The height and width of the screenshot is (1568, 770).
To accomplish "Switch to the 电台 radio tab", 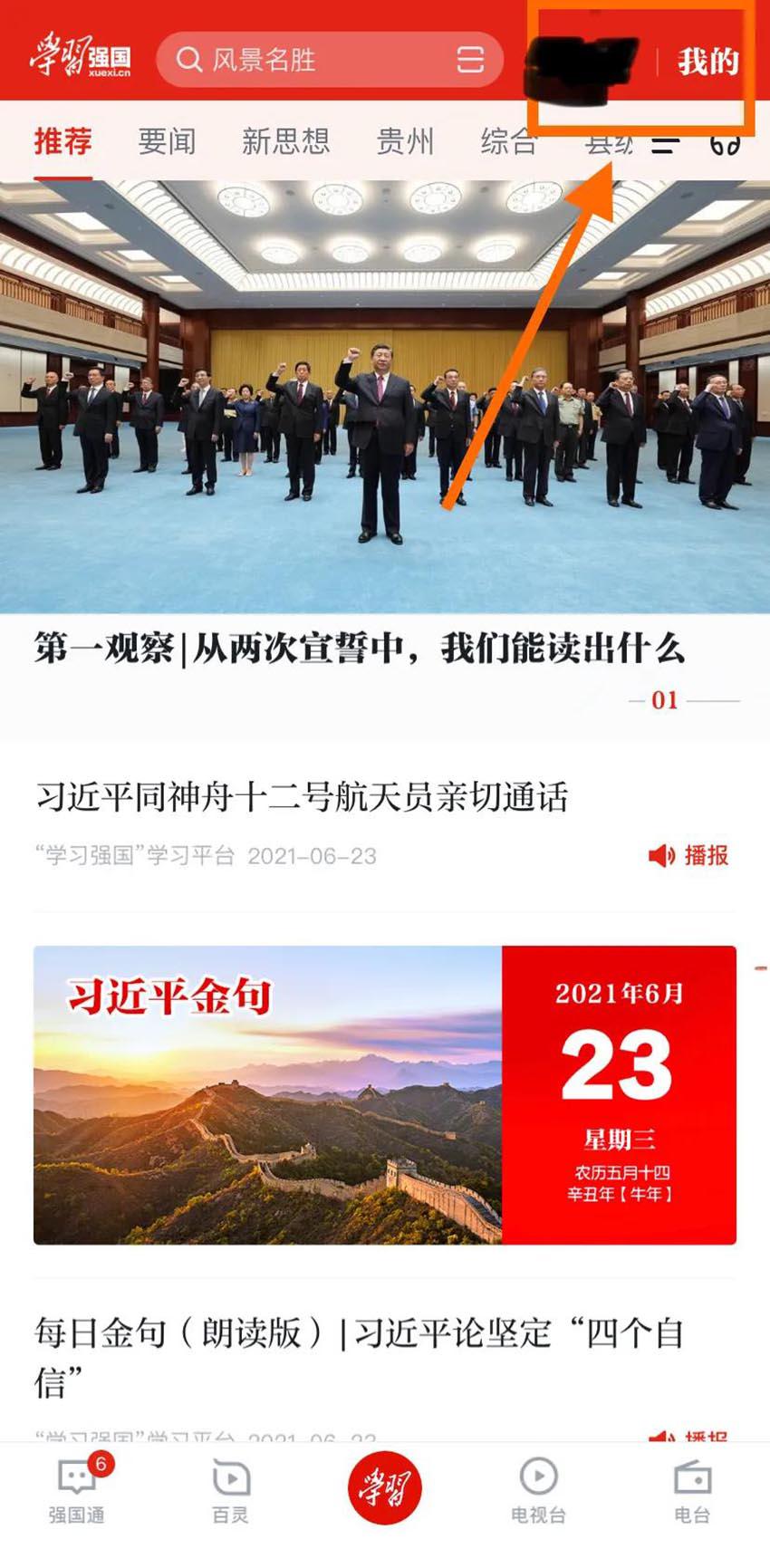I will pos(692,1491).
